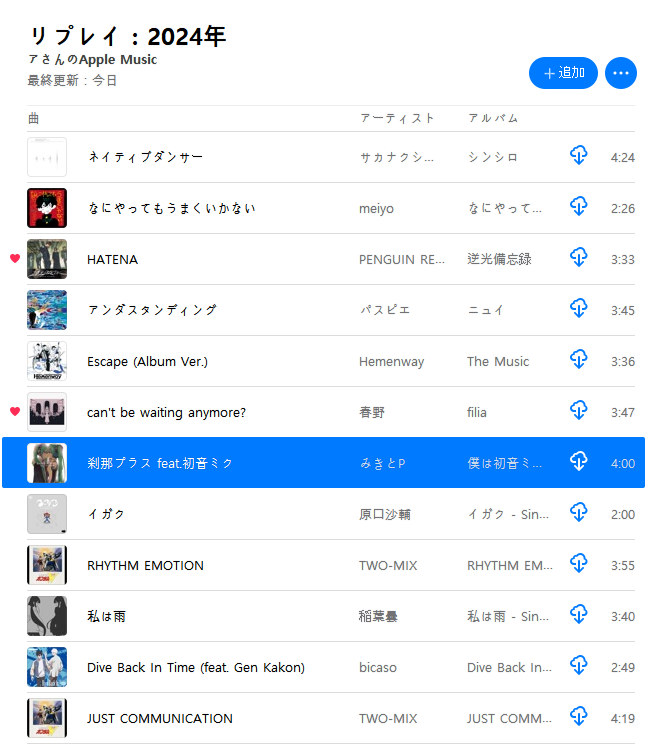Image resolution: width=668 pixels, height=746 pixels.
Task: Open RHYTHM EMOTION by TWO-MIX
Action: click(x=145, y=565)
